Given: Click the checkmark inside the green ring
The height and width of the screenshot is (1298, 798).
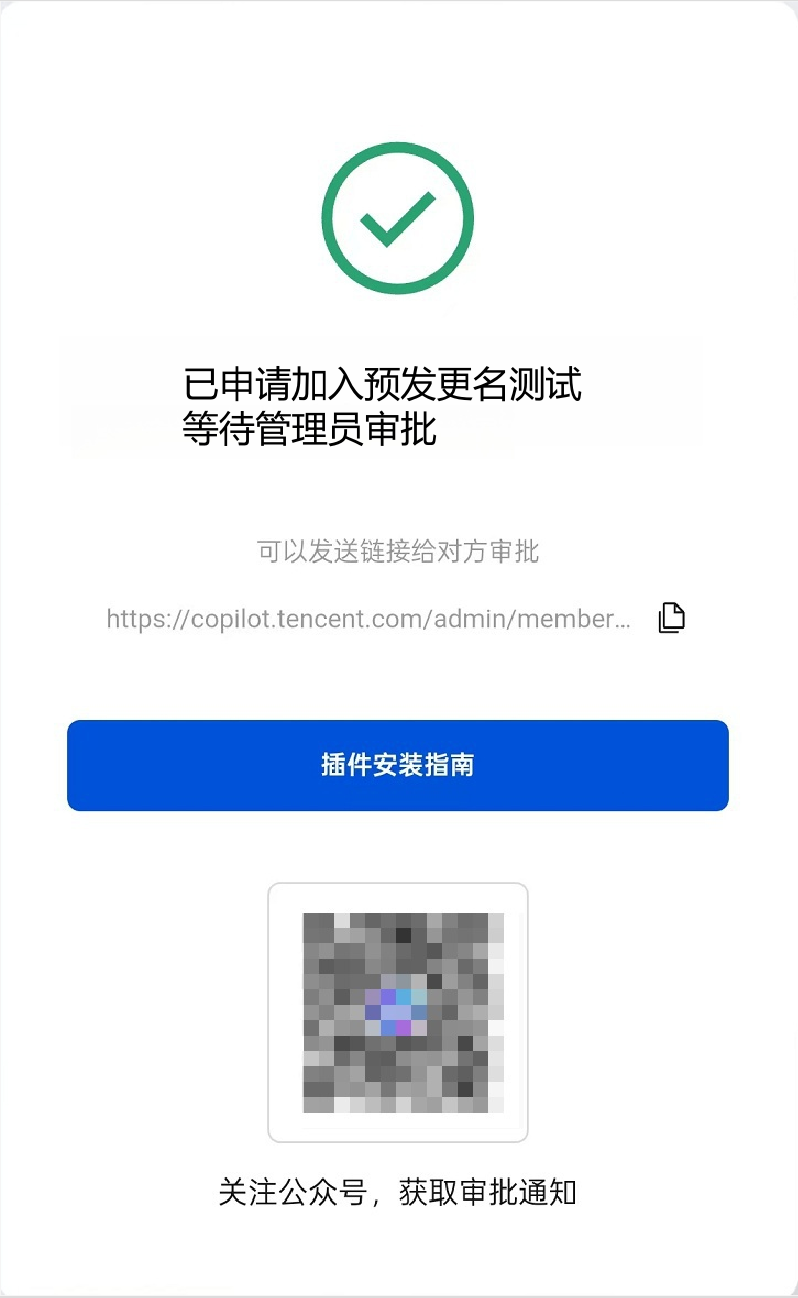Looking at the screenshot, I should pos(398,217).
